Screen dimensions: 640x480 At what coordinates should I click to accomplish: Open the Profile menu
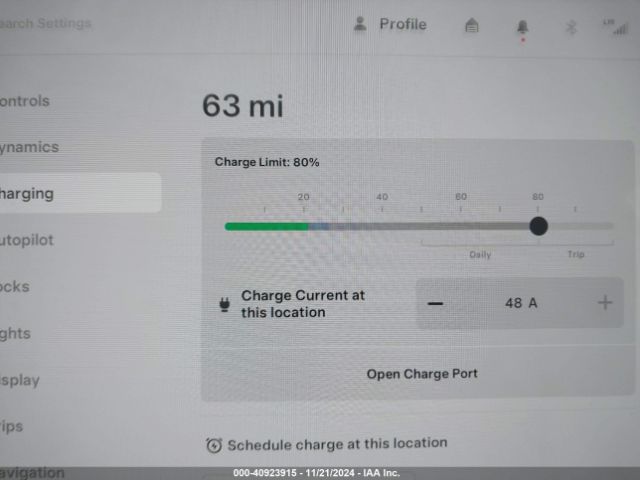point(390,24)
